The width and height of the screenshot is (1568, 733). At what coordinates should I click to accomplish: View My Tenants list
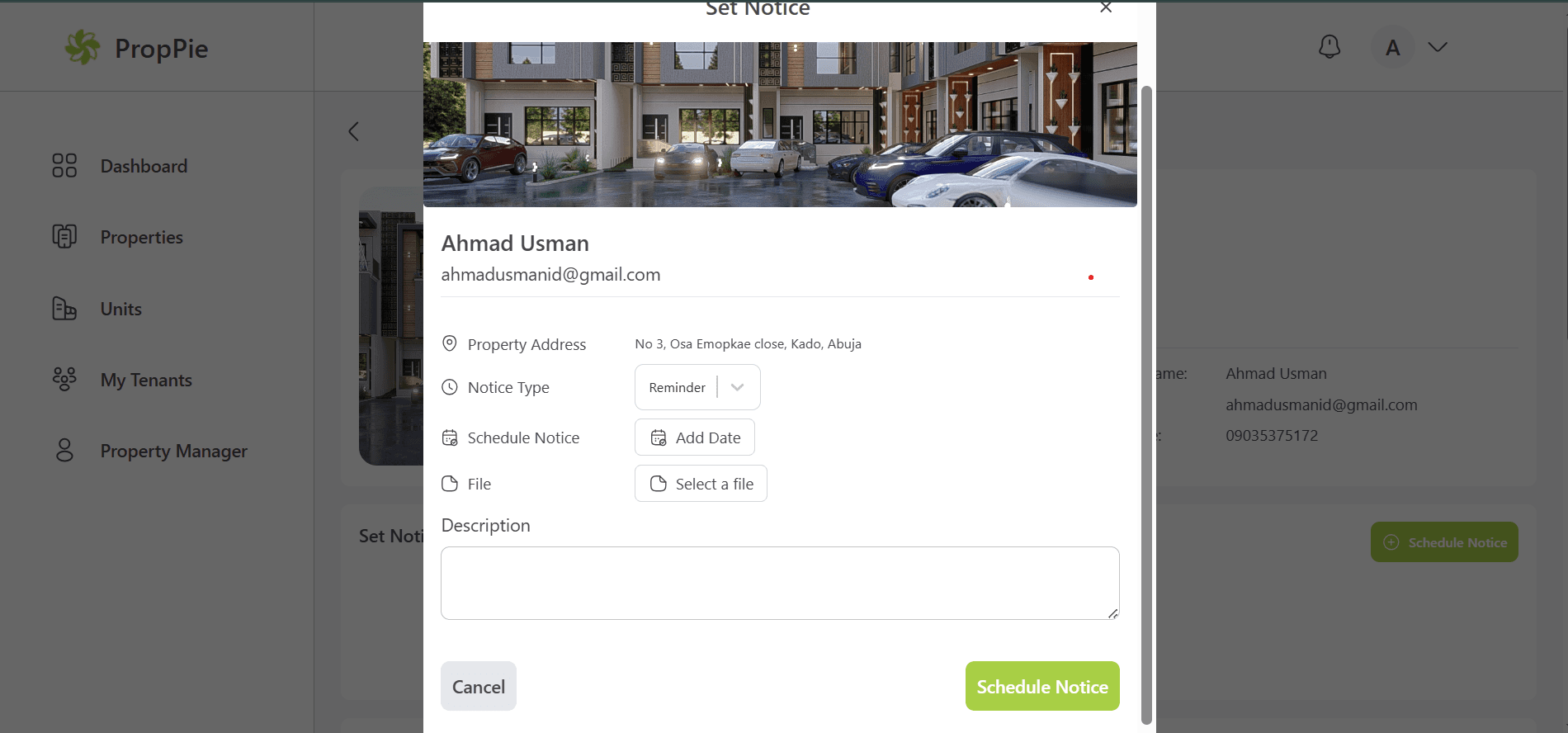146,380
